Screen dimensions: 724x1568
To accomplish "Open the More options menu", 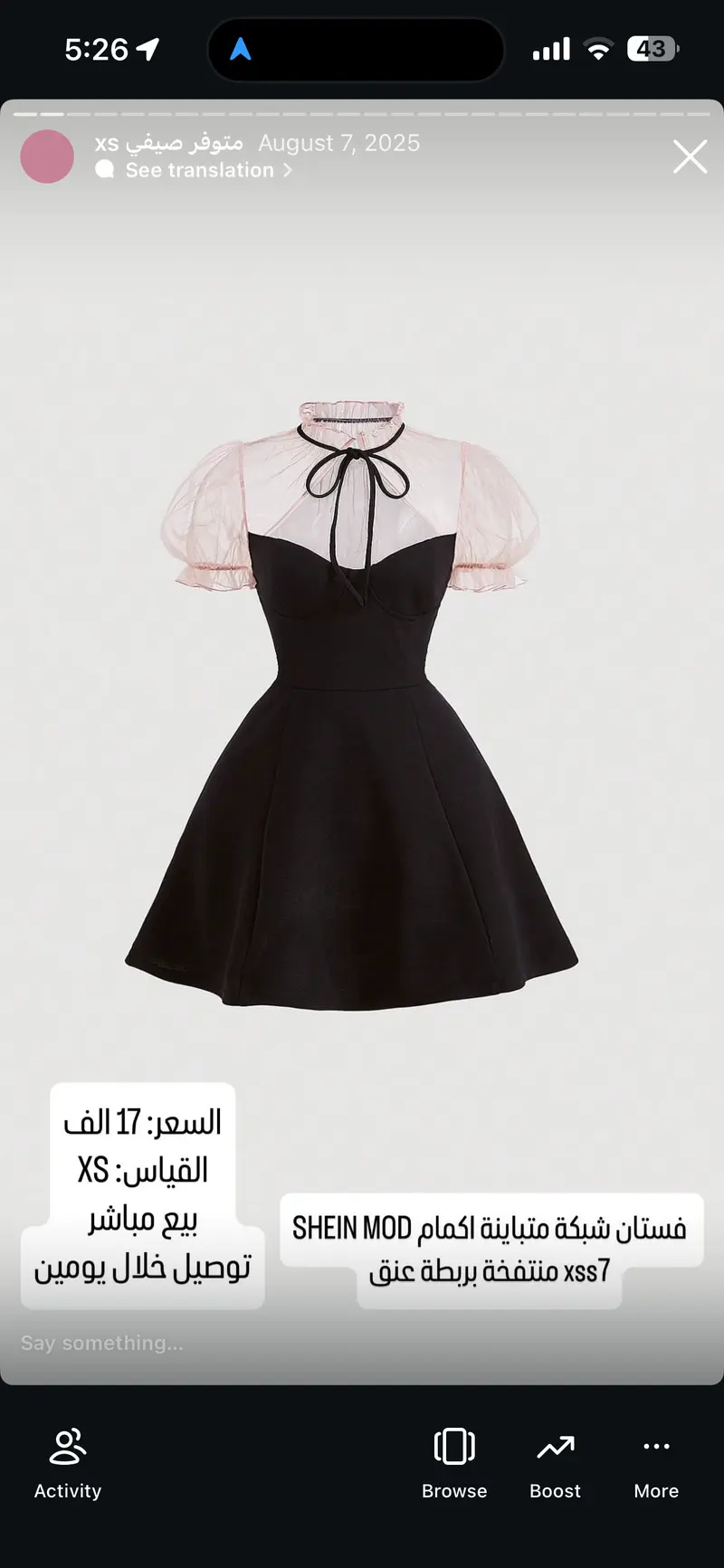I will (656, 1463).
